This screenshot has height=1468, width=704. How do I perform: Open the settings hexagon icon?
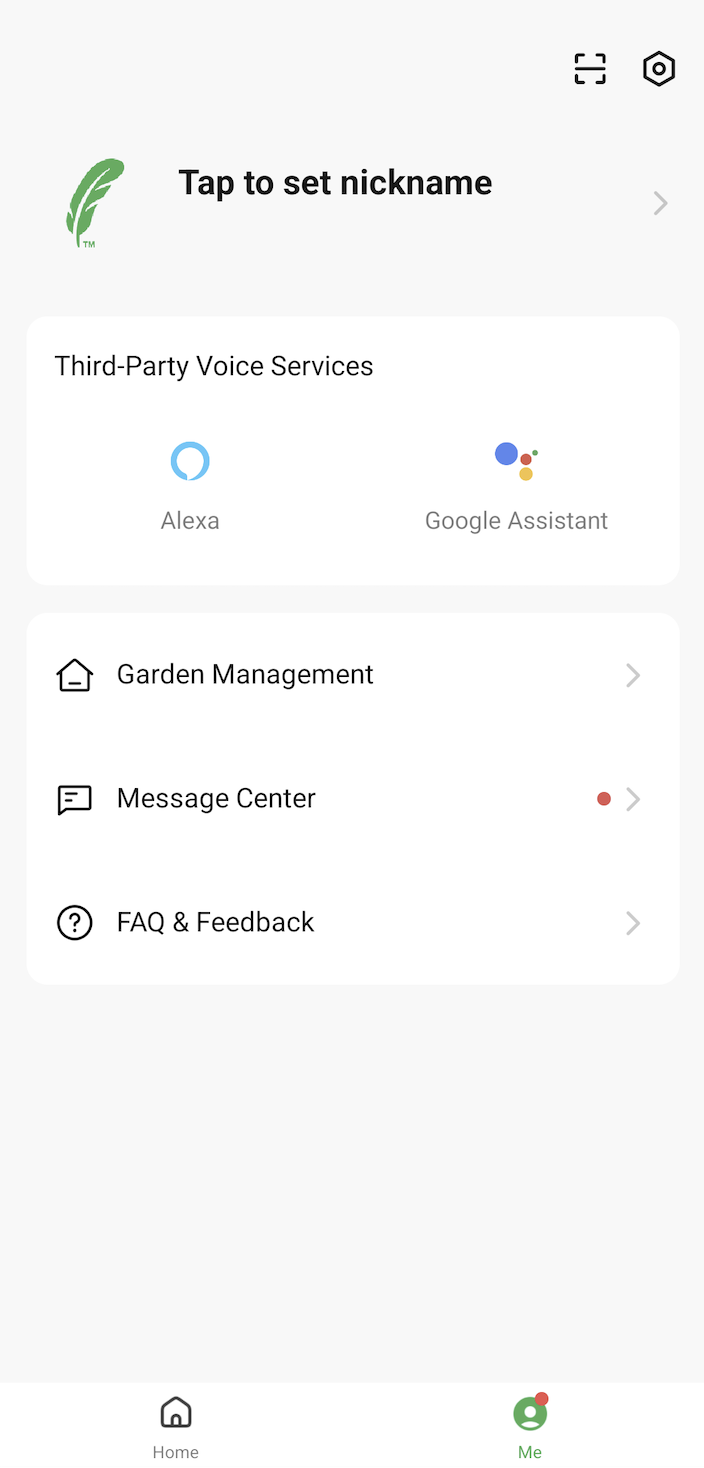(659, 69)
